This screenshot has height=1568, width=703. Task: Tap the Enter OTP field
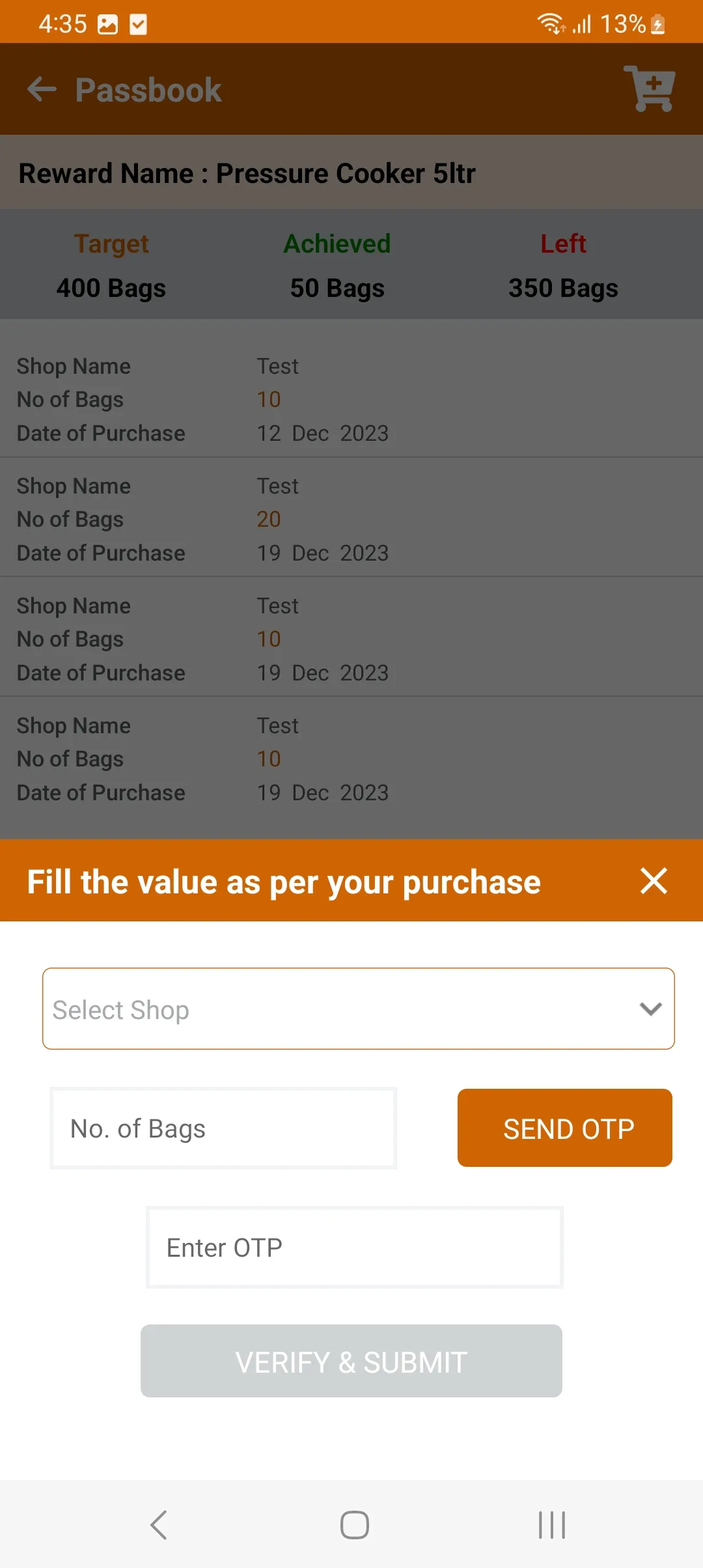(354, 1247)
